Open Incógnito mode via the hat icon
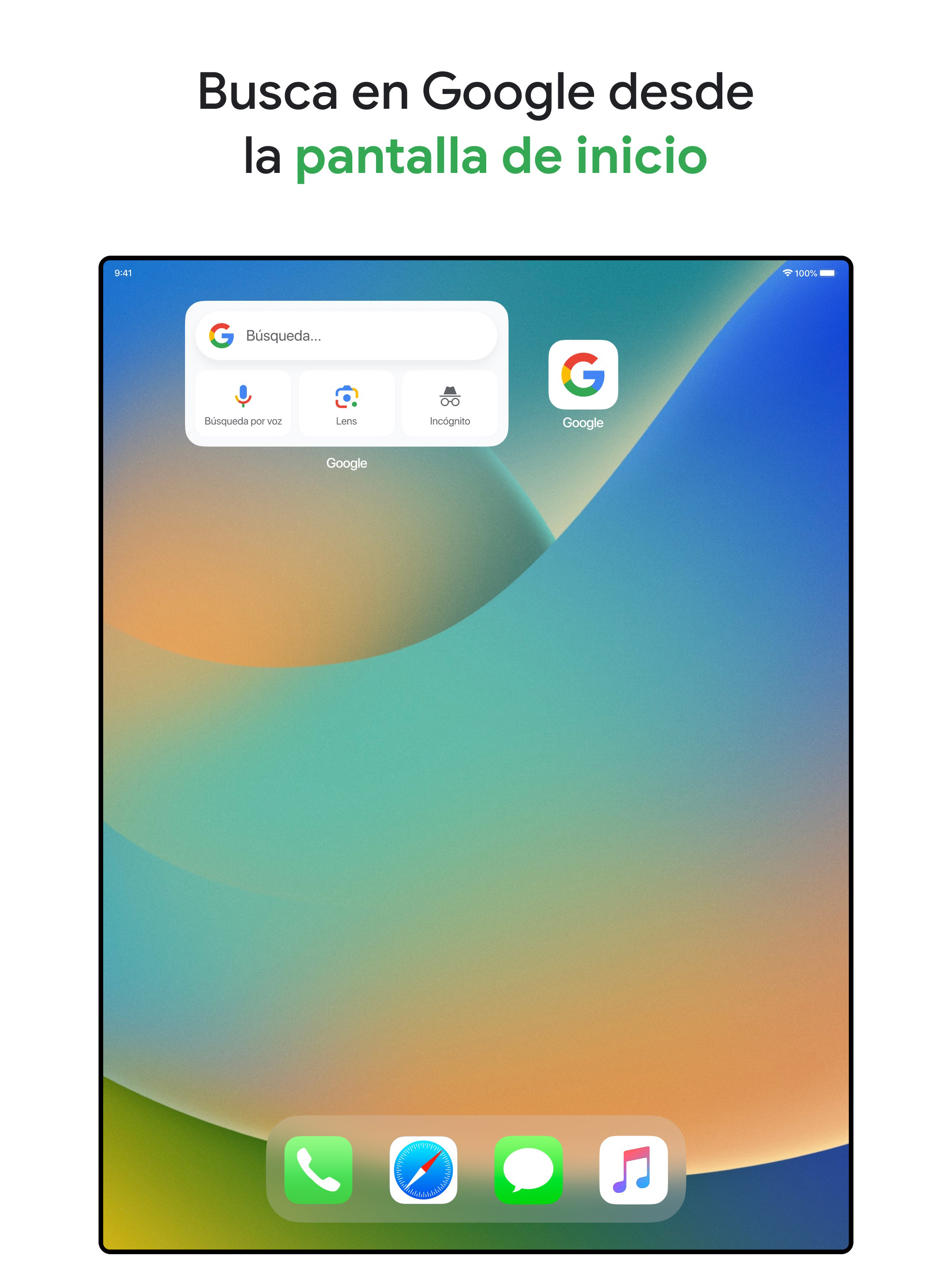This screenshot has height=1270, width=952. (451, 396)
